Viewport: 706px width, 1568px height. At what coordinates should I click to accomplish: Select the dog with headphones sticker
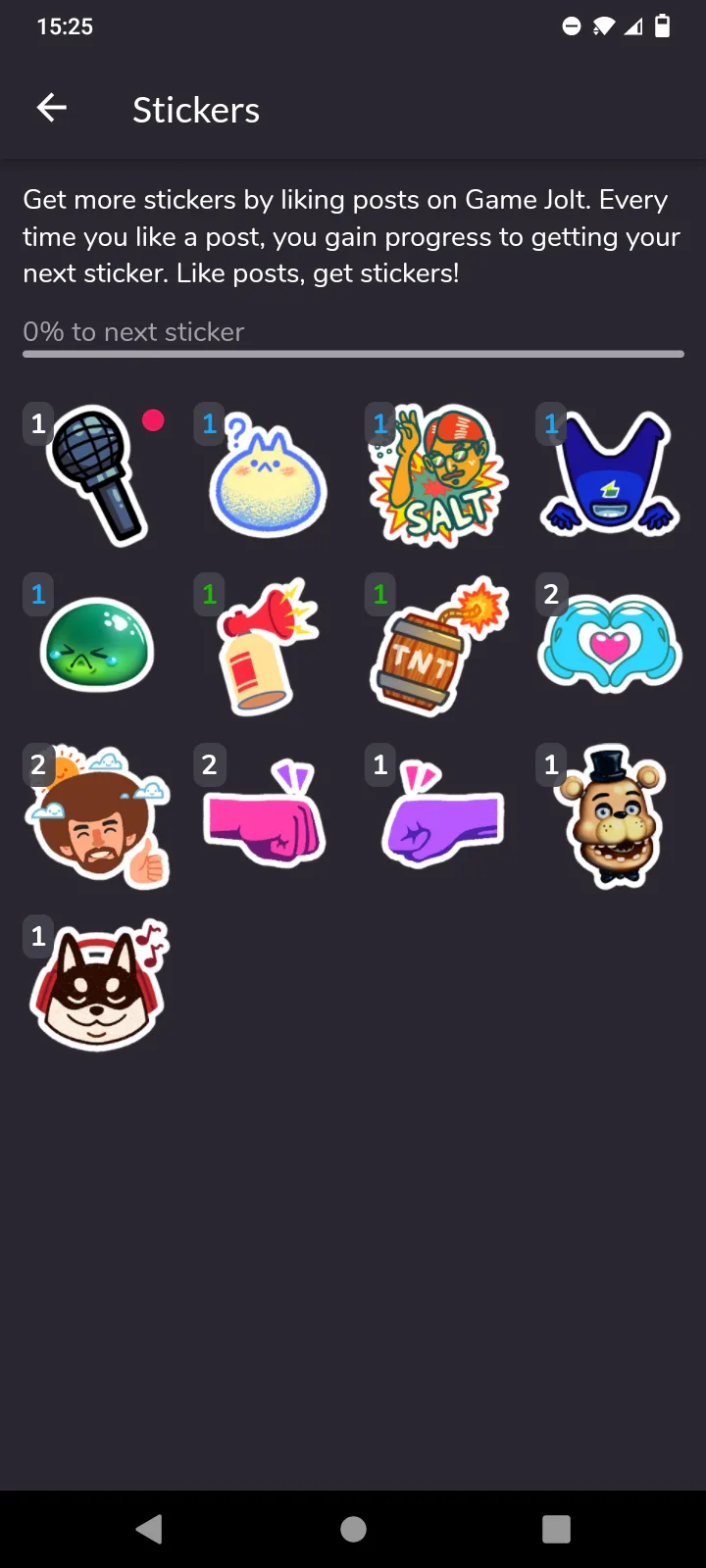coord(97,987)
